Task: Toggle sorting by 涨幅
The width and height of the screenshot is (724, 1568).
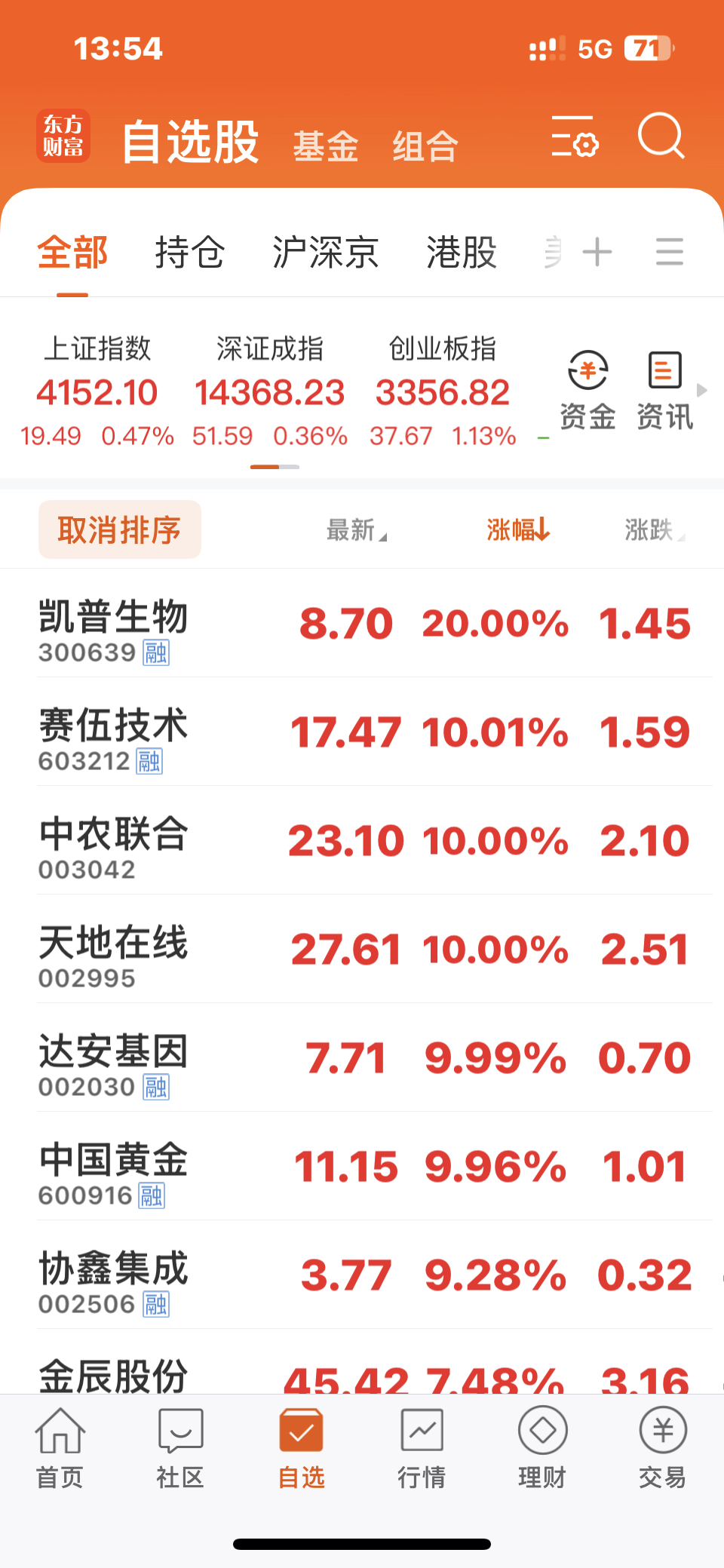Action: click(x=517, y=530)
